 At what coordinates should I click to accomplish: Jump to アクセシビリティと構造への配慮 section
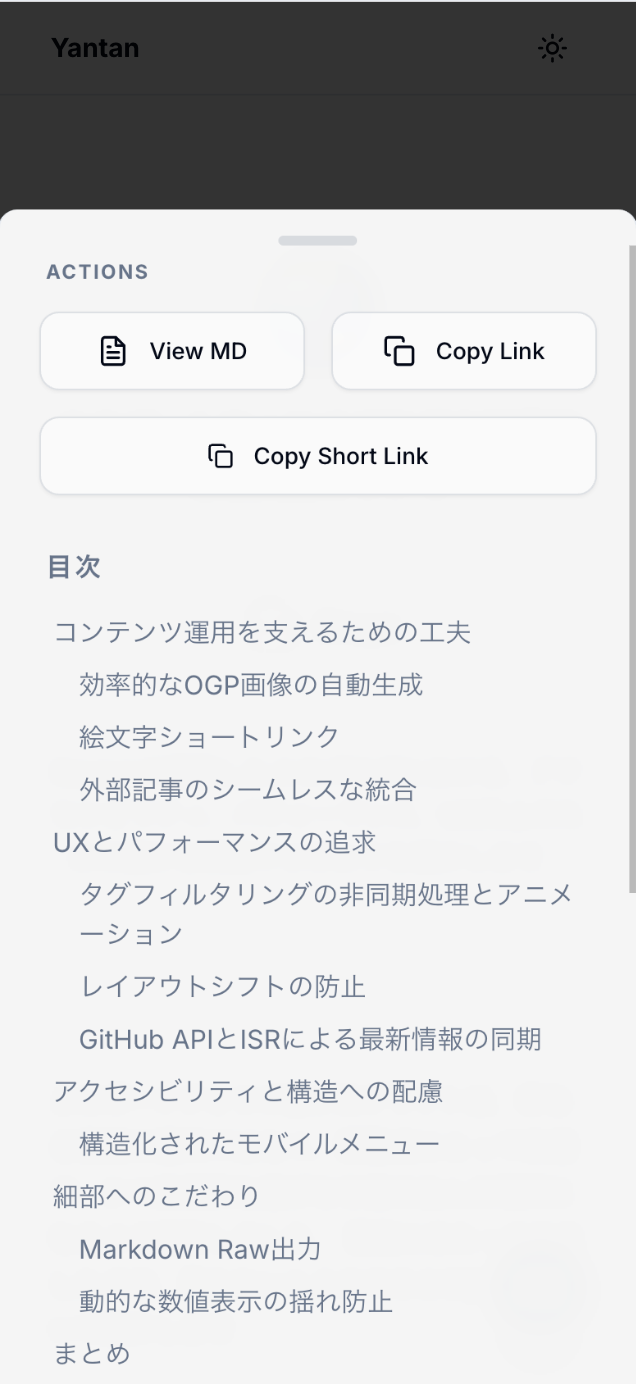pyautogui.click(x=248, y=1092)
